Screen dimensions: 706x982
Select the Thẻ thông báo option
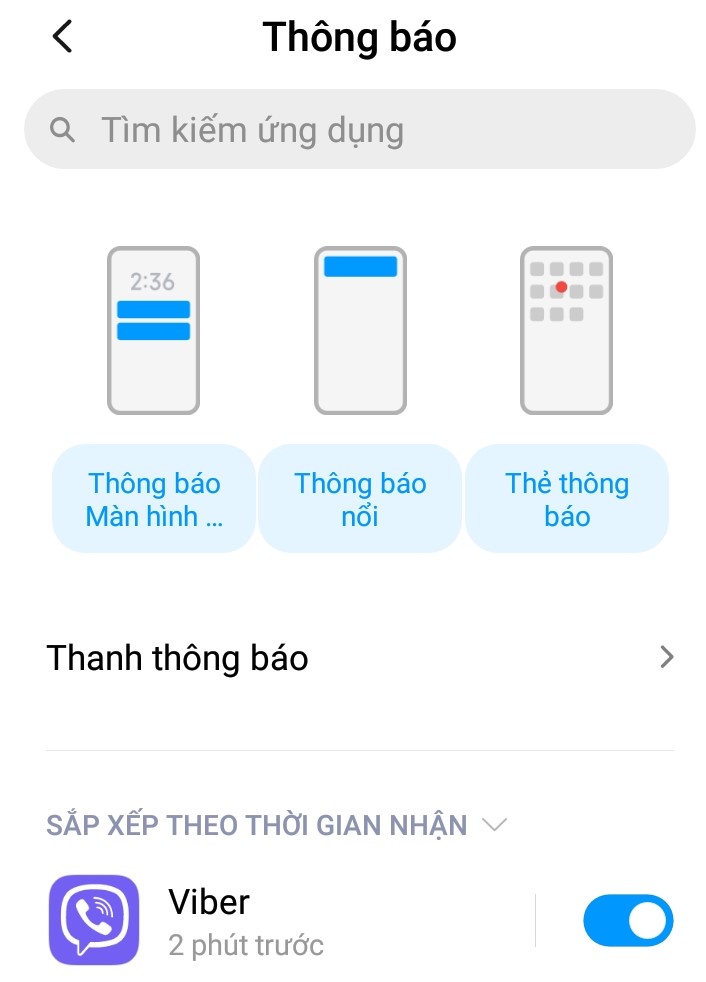click(566, 499)
